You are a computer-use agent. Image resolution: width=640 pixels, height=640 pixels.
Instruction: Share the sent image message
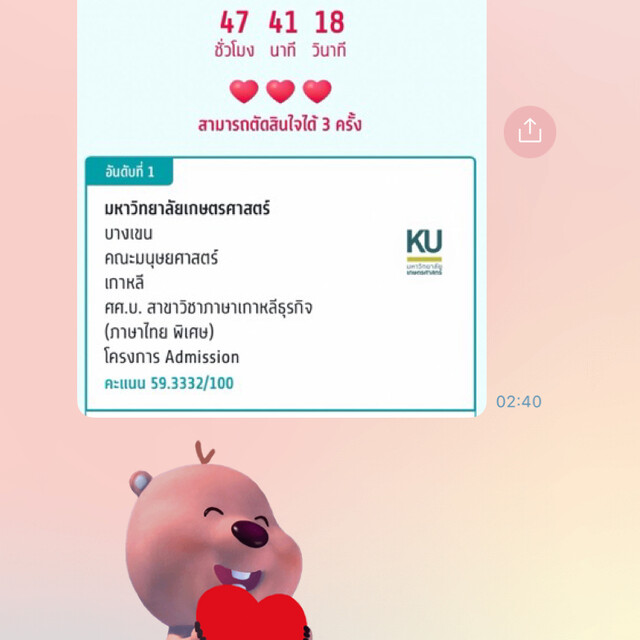530,131
